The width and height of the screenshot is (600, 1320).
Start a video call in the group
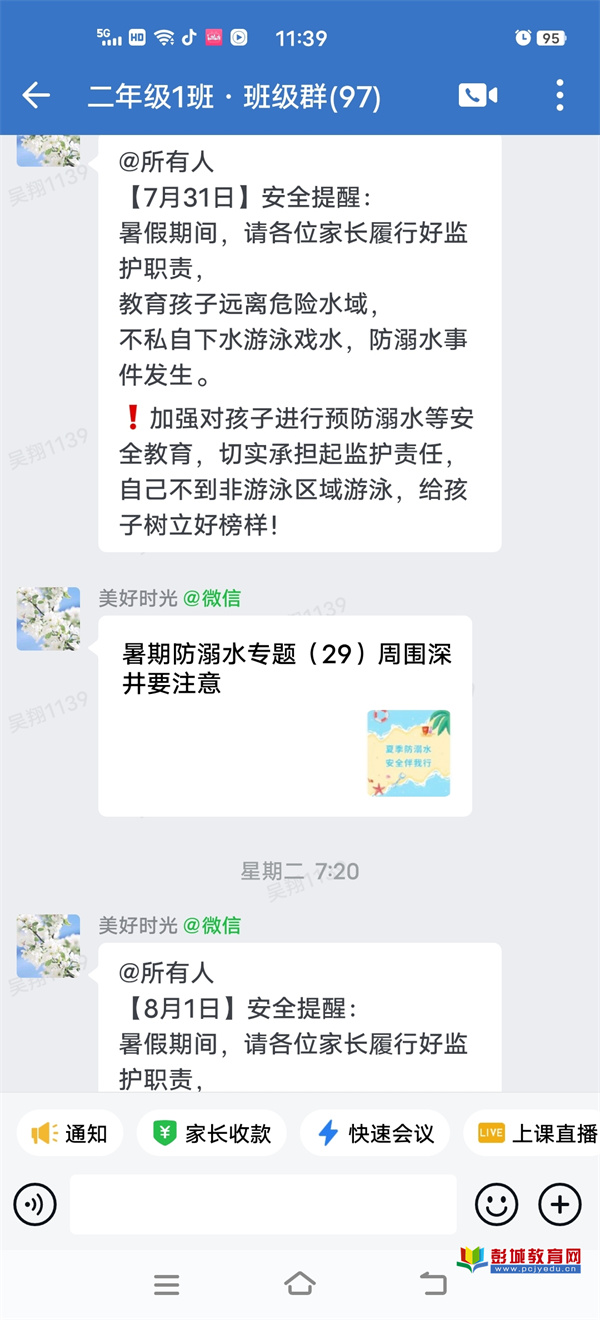[x=478, y=96]
